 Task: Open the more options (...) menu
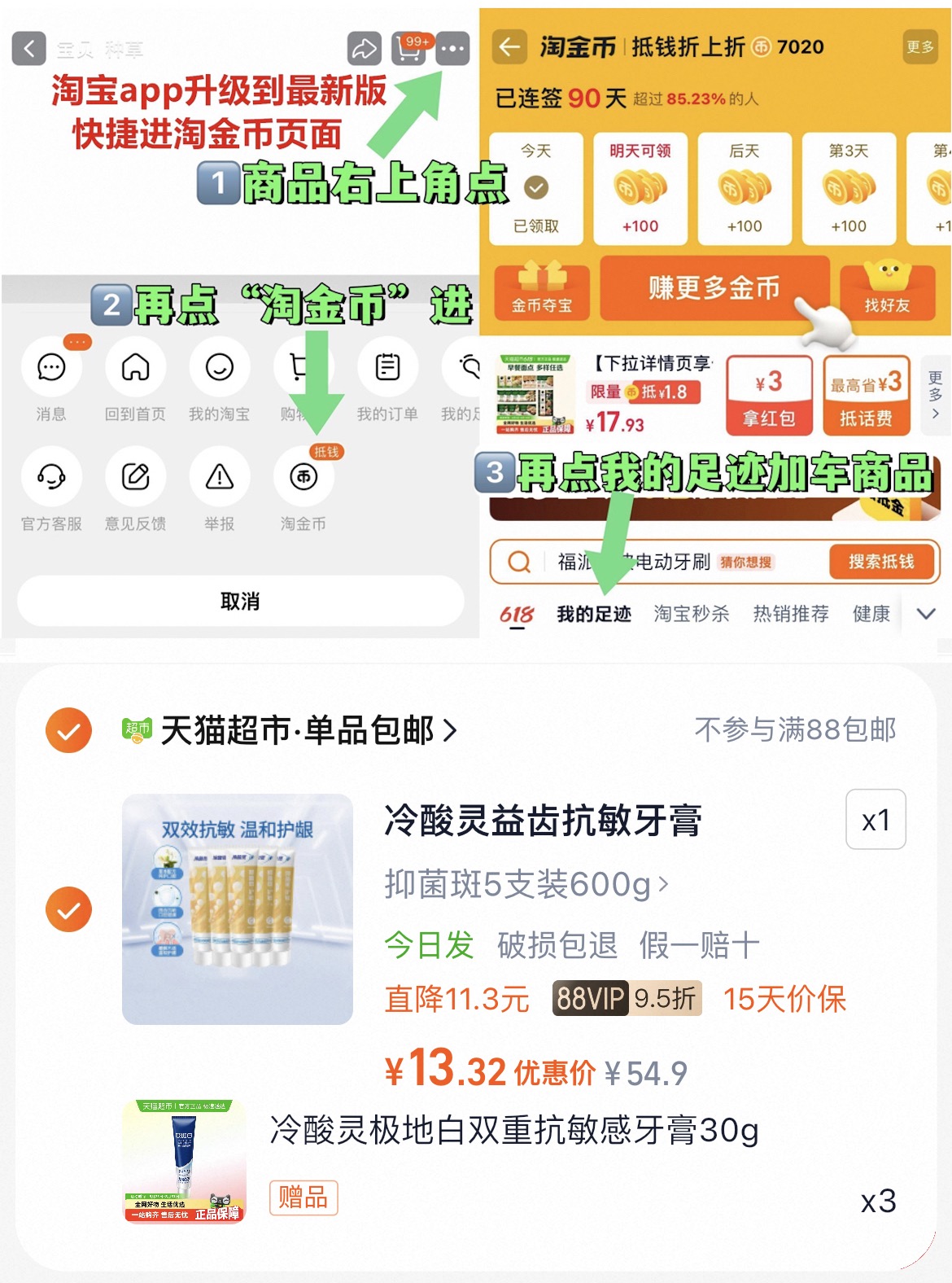pos(453,49)
